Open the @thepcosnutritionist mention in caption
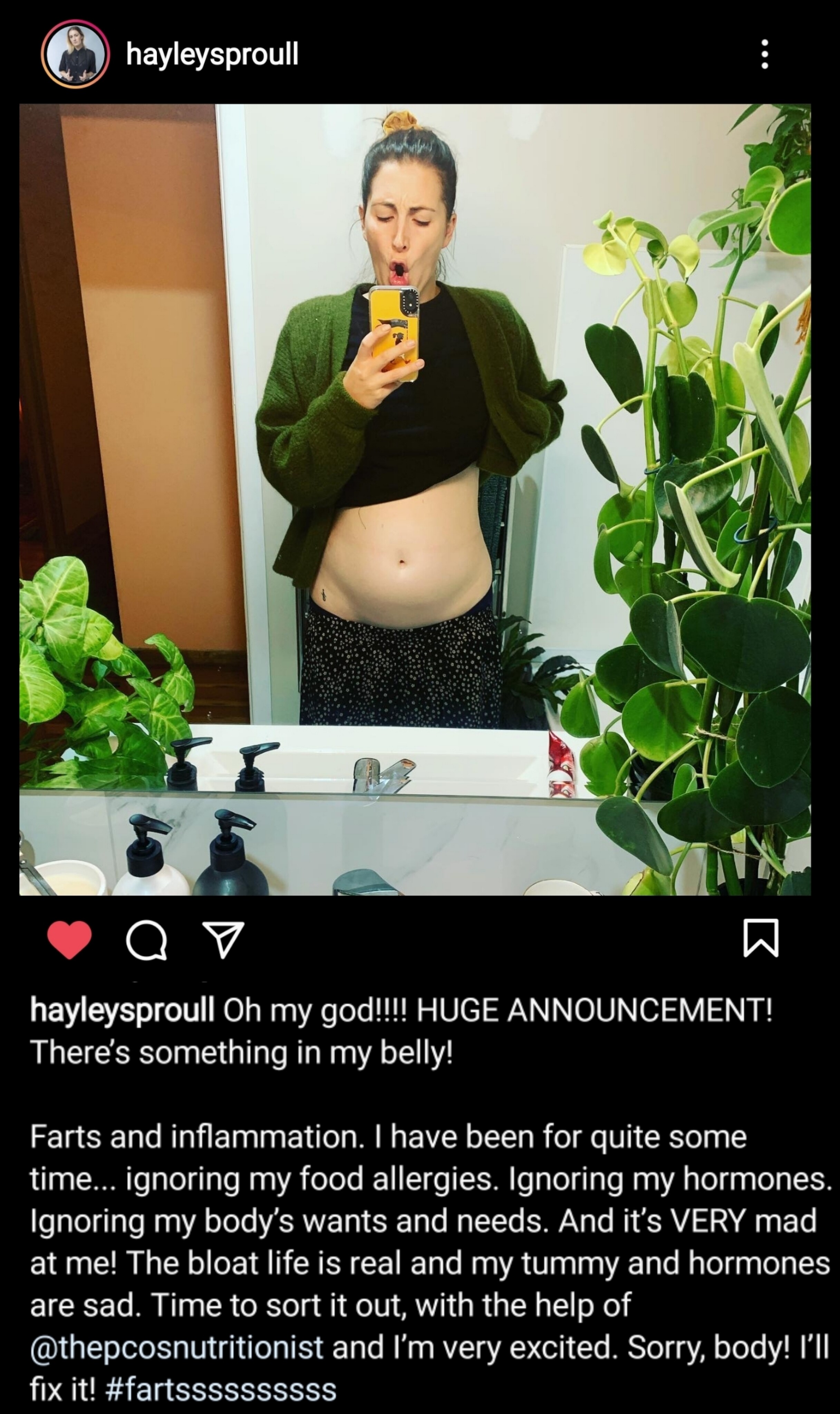The image size is (840, 1414). (177, 1348)
